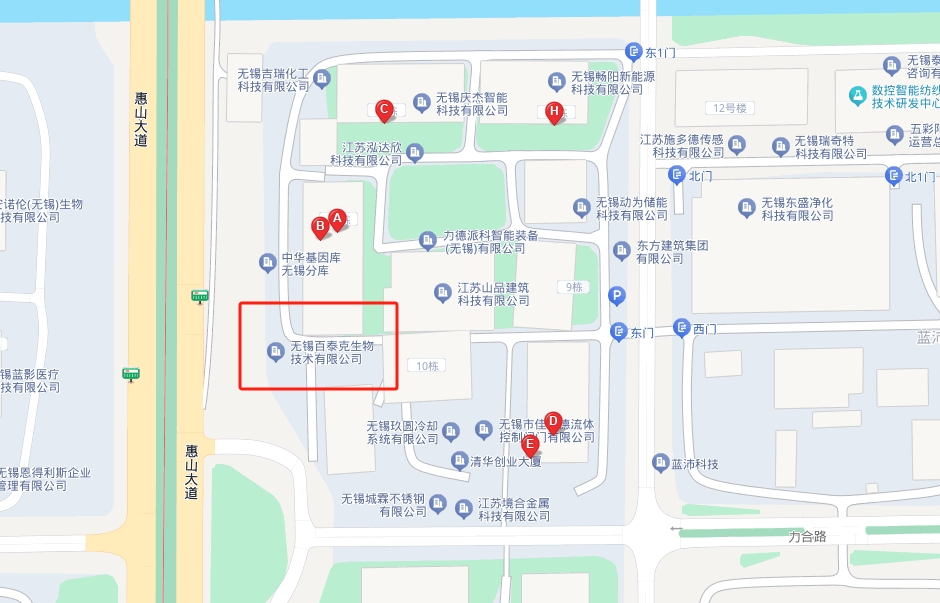Open the 无锡动为储能科技有限公司 place pin
940x603 pixels.
581,208
